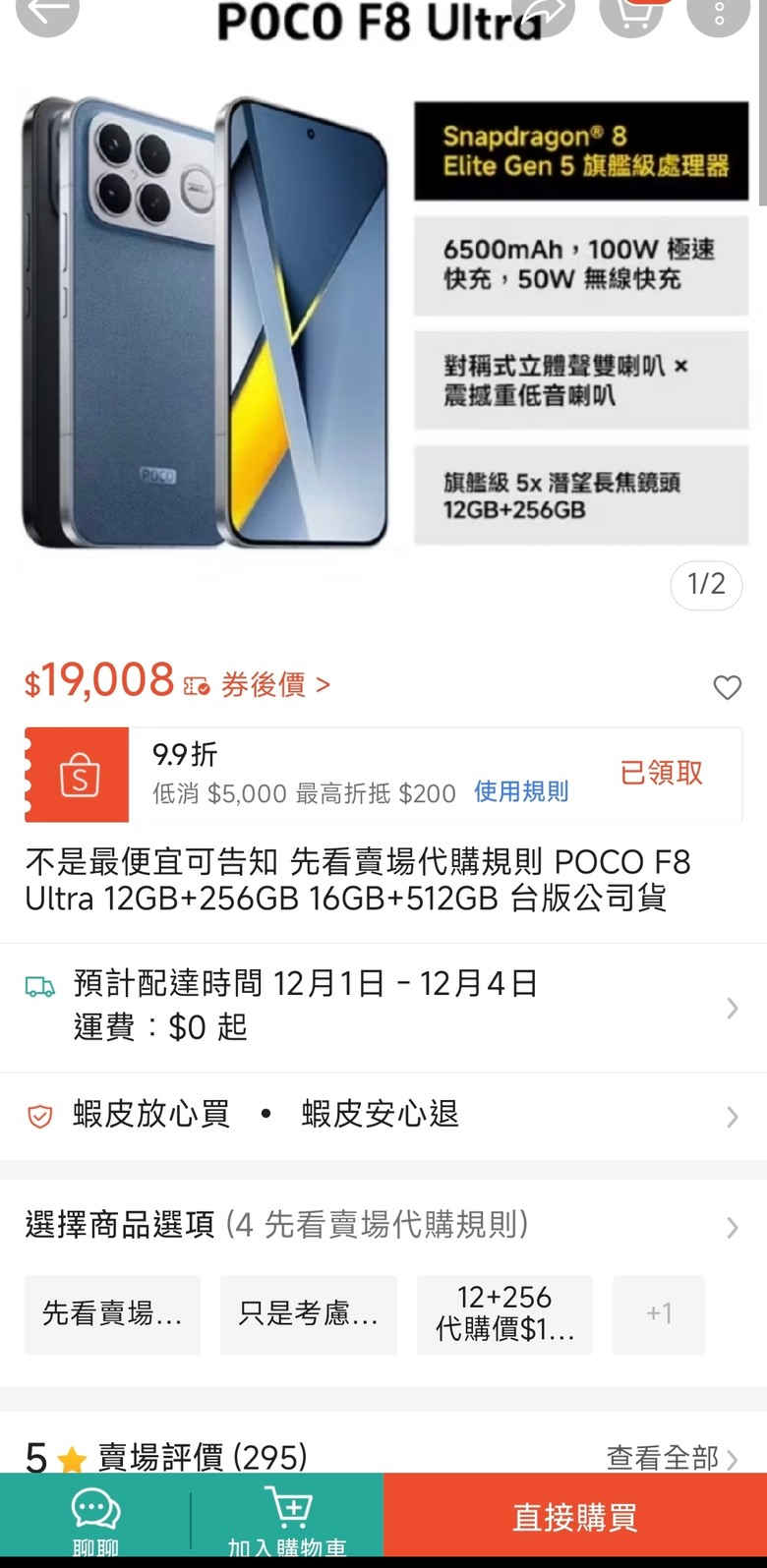Open 聊聊 chat with the seller
This screenshot has width=767, height=1568.
point(93,1514)
